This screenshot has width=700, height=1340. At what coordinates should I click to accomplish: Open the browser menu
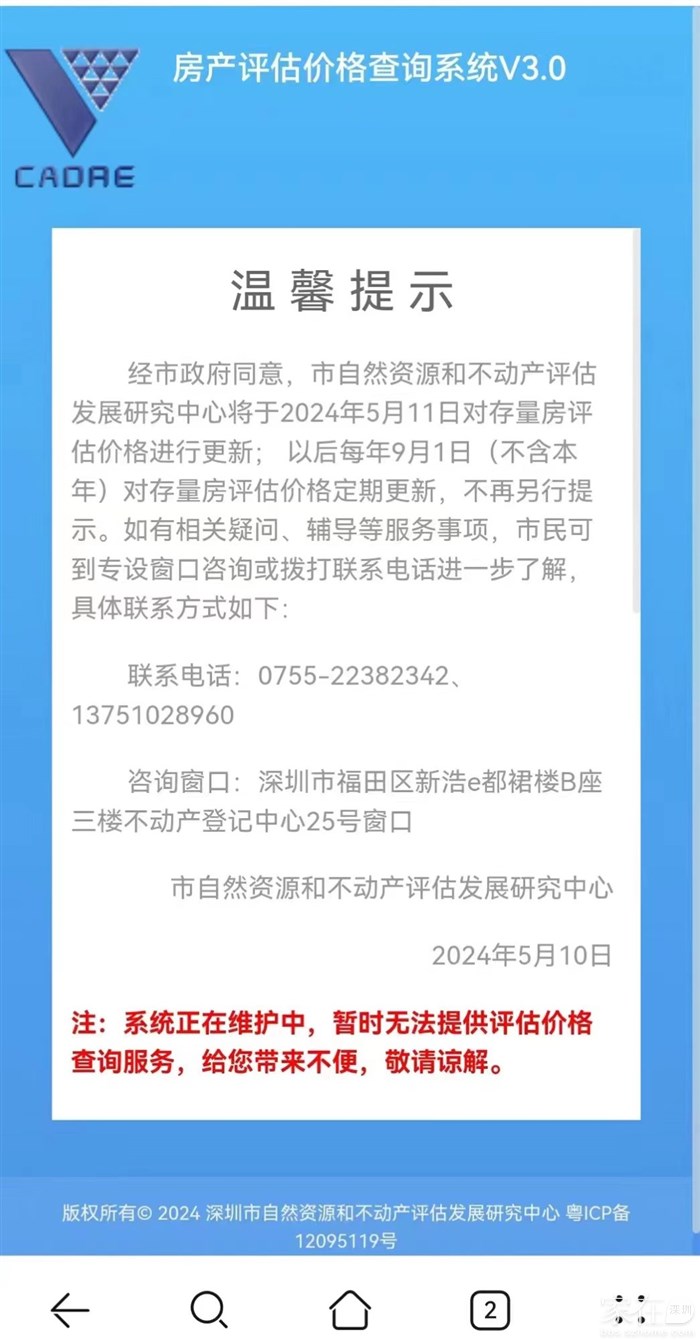click(630, 1309)
